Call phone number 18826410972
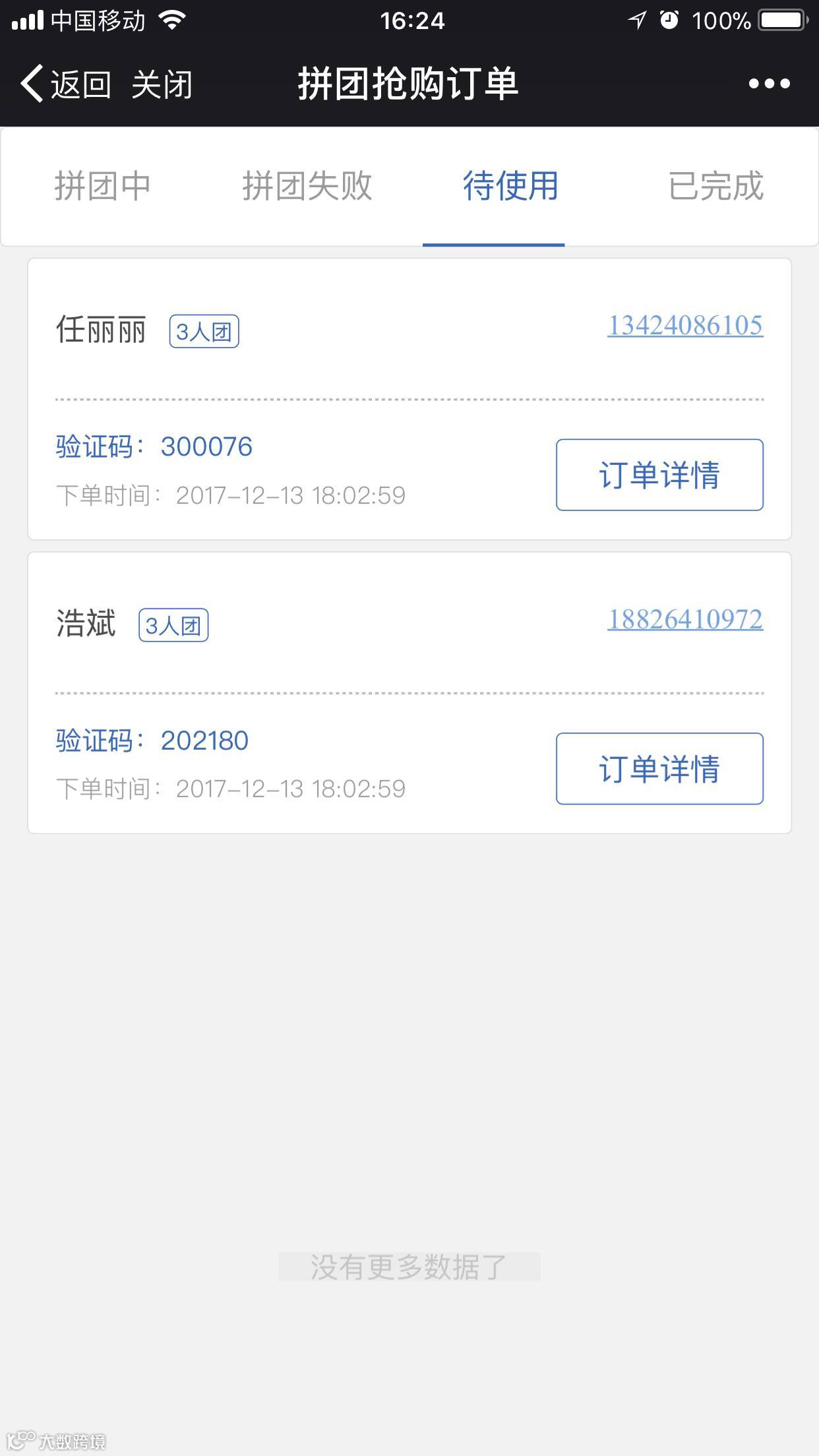 tap(685, 620)
